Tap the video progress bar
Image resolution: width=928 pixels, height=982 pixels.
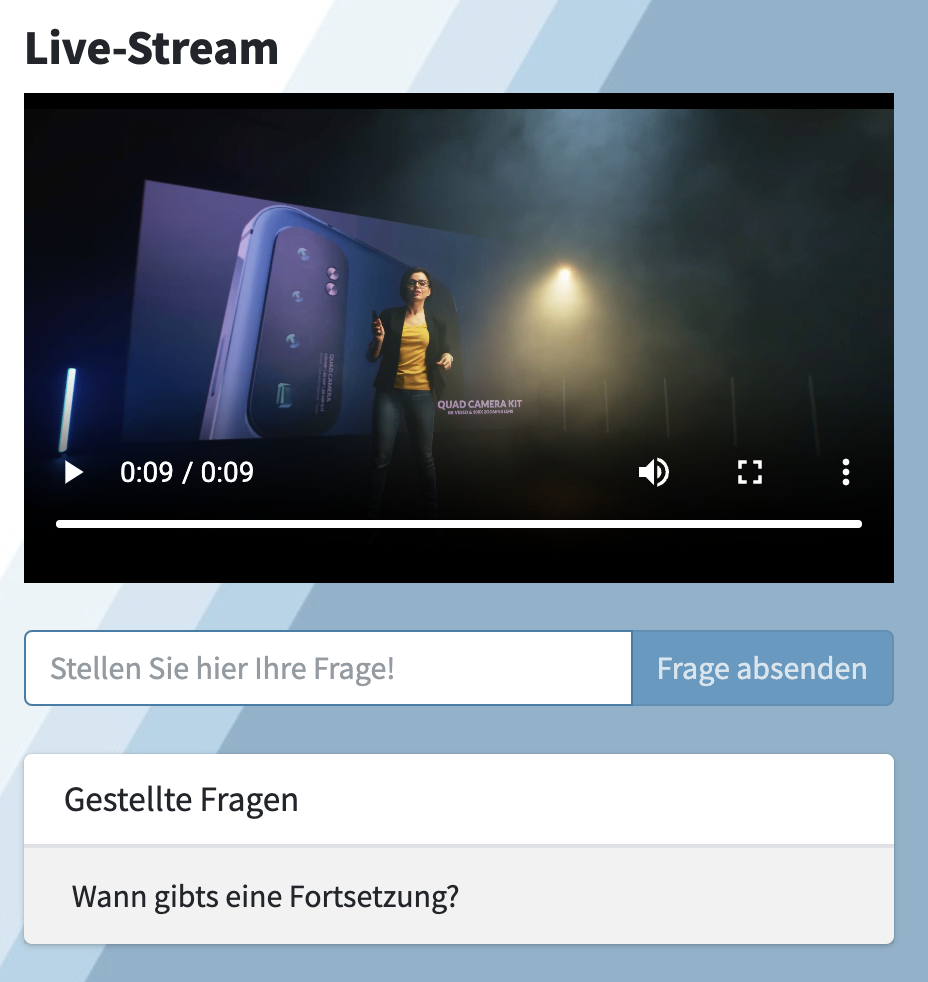(458, 524)
